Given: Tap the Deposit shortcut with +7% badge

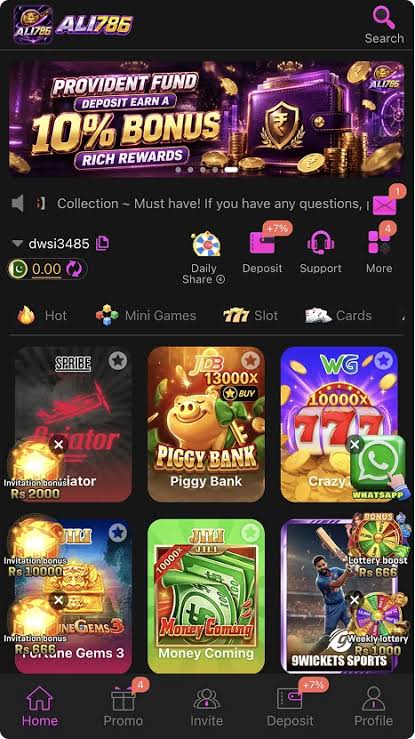Looking at the screenshot, I should (262, 250).
